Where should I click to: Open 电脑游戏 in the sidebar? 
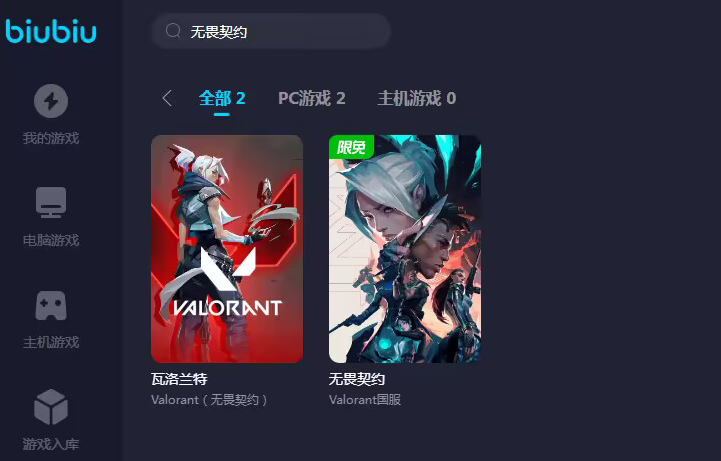(51, 217)
